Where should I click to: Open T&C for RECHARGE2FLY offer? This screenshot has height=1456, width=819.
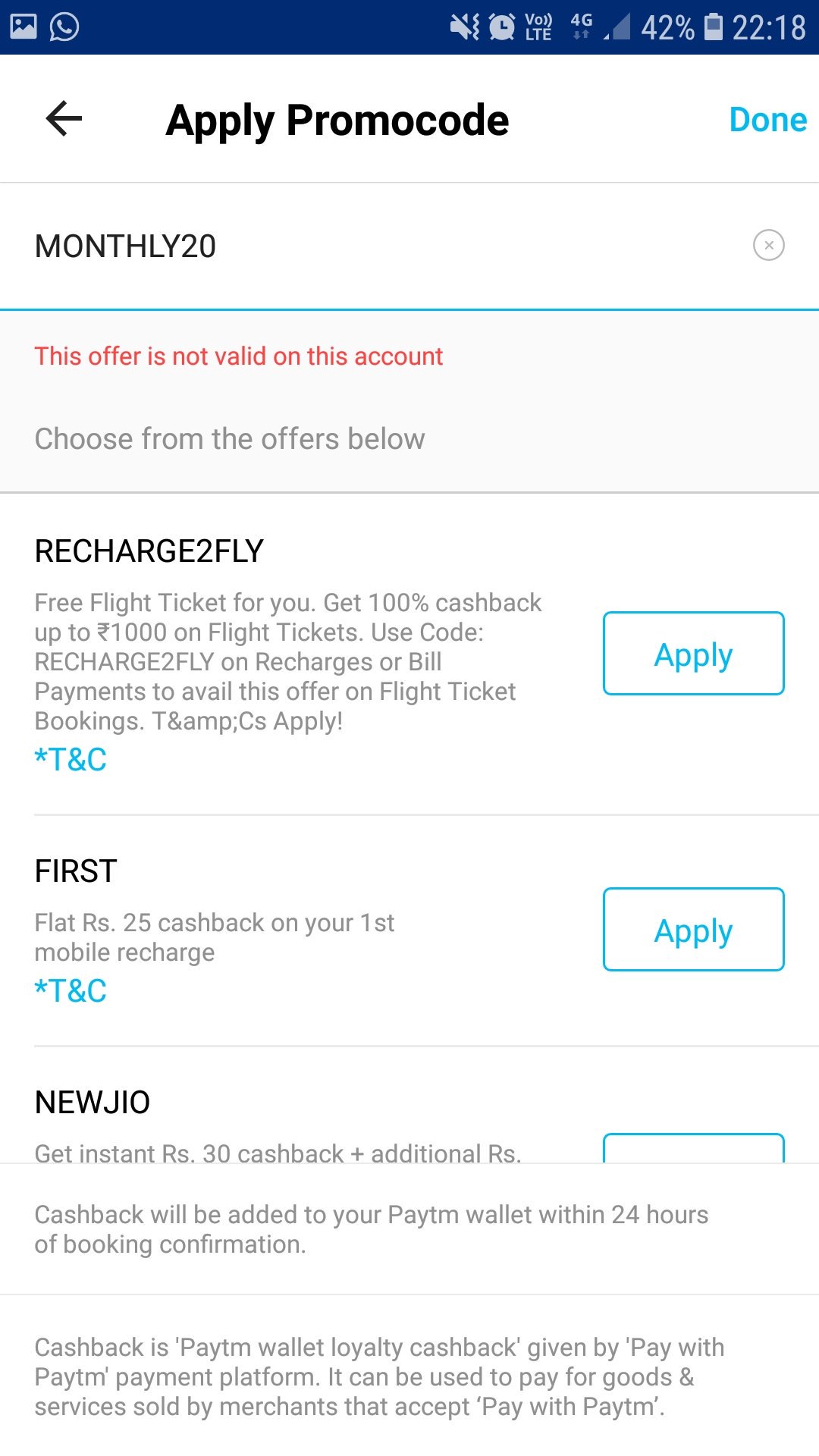pos(71,759)
